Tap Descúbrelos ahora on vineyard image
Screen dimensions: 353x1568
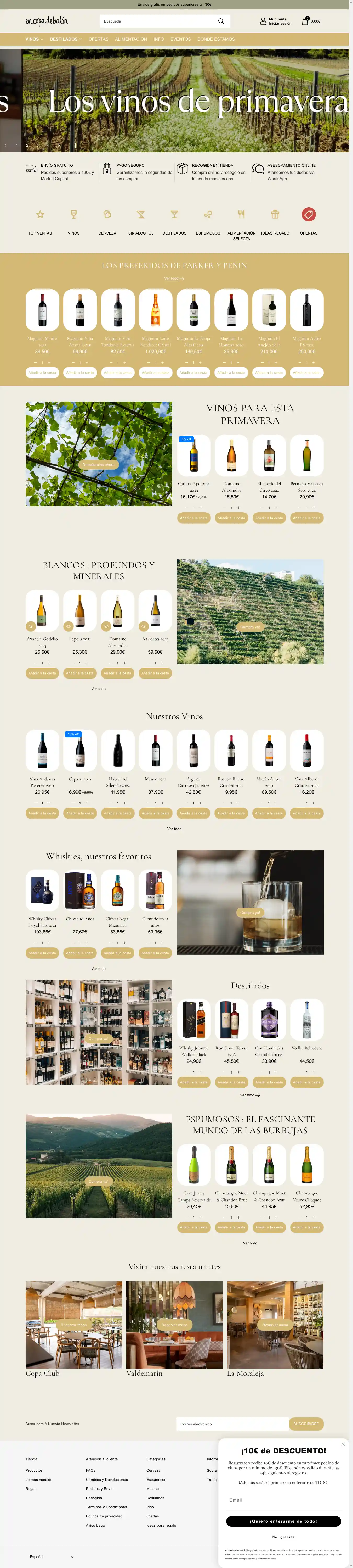pyautogui.click(x=98, y=464)
